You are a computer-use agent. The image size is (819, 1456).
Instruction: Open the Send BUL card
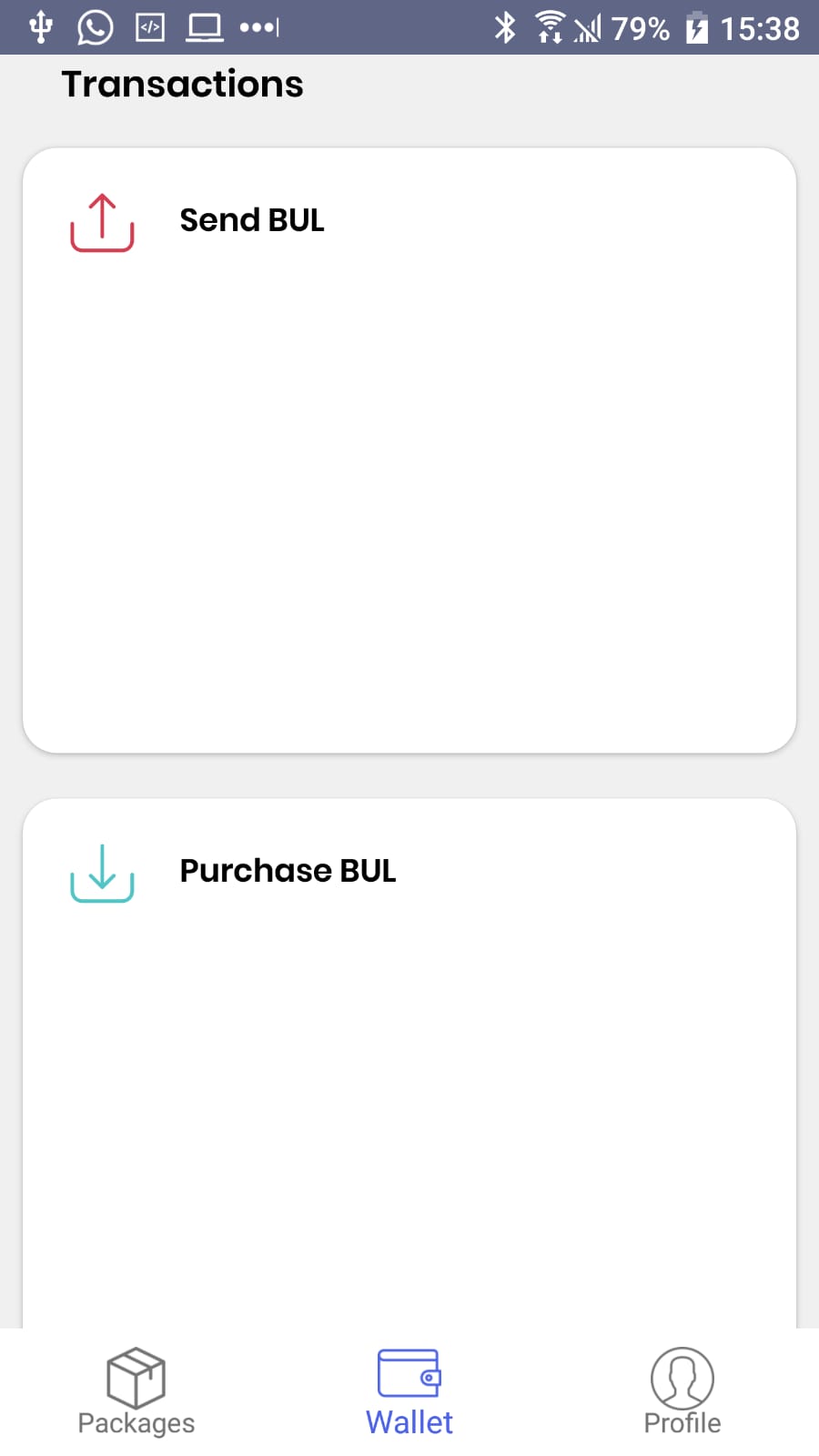pos(409,450)
